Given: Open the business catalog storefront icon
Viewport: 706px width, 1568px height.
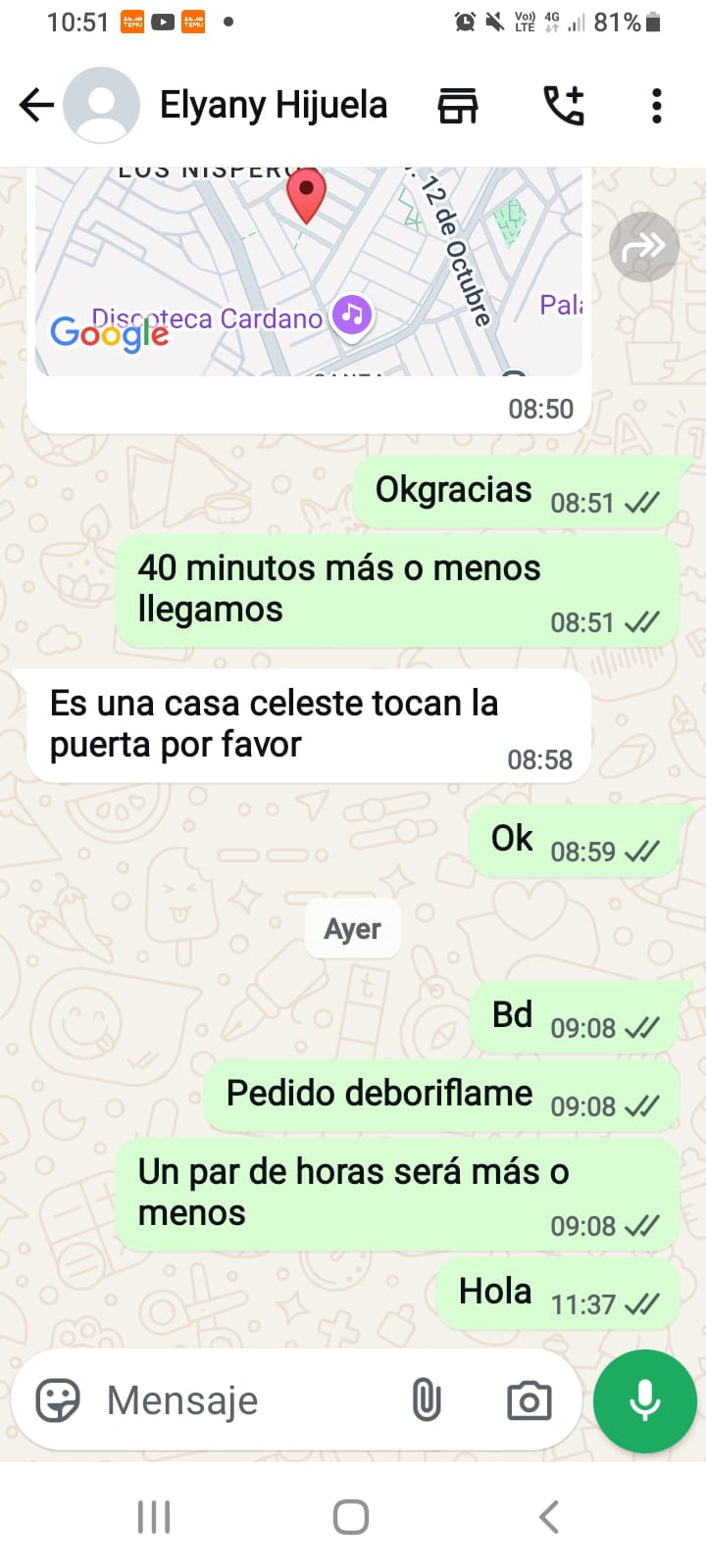Looking at the screenshot, I should point(457,105).
